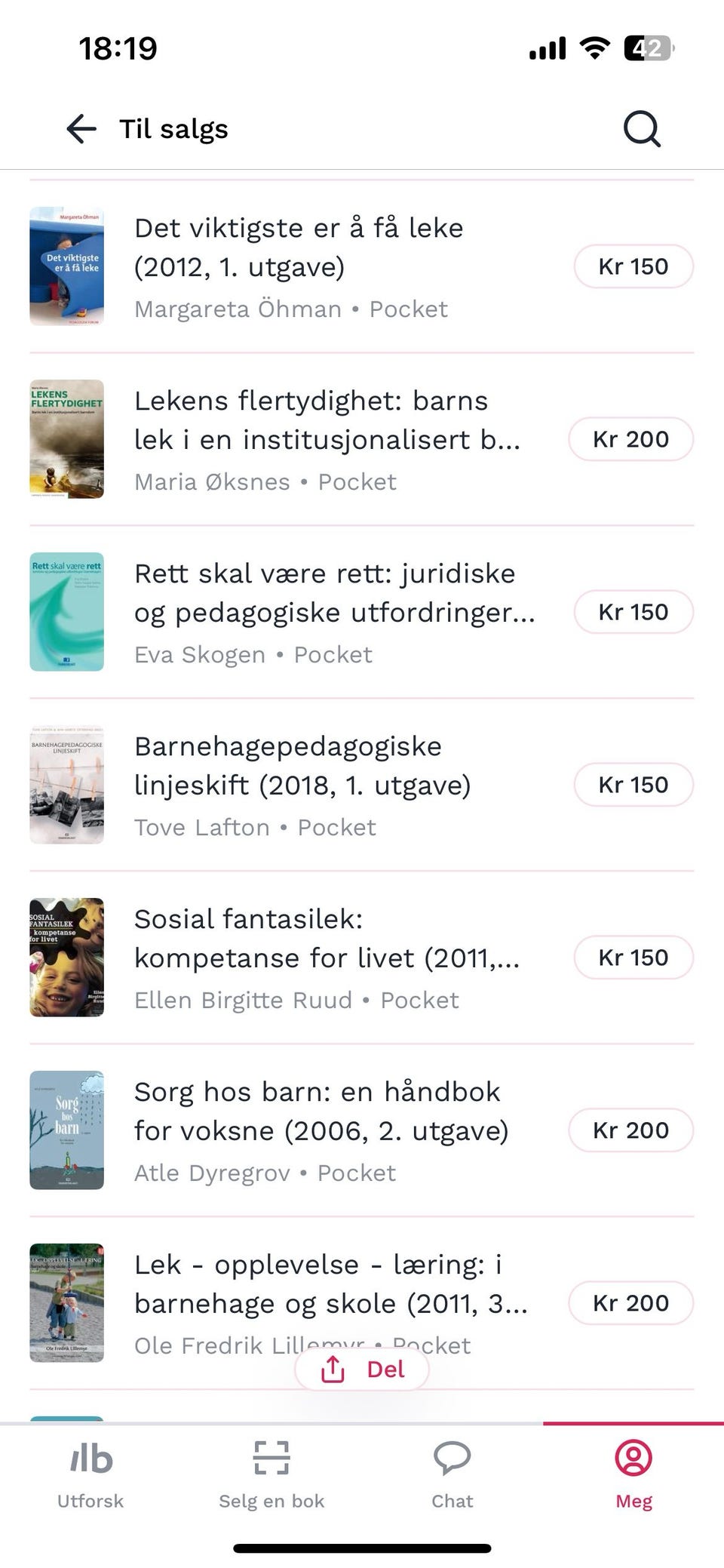Open search magnifier icon
Image resolution: width=724 pixels, height=1568 pixels.
642,129
